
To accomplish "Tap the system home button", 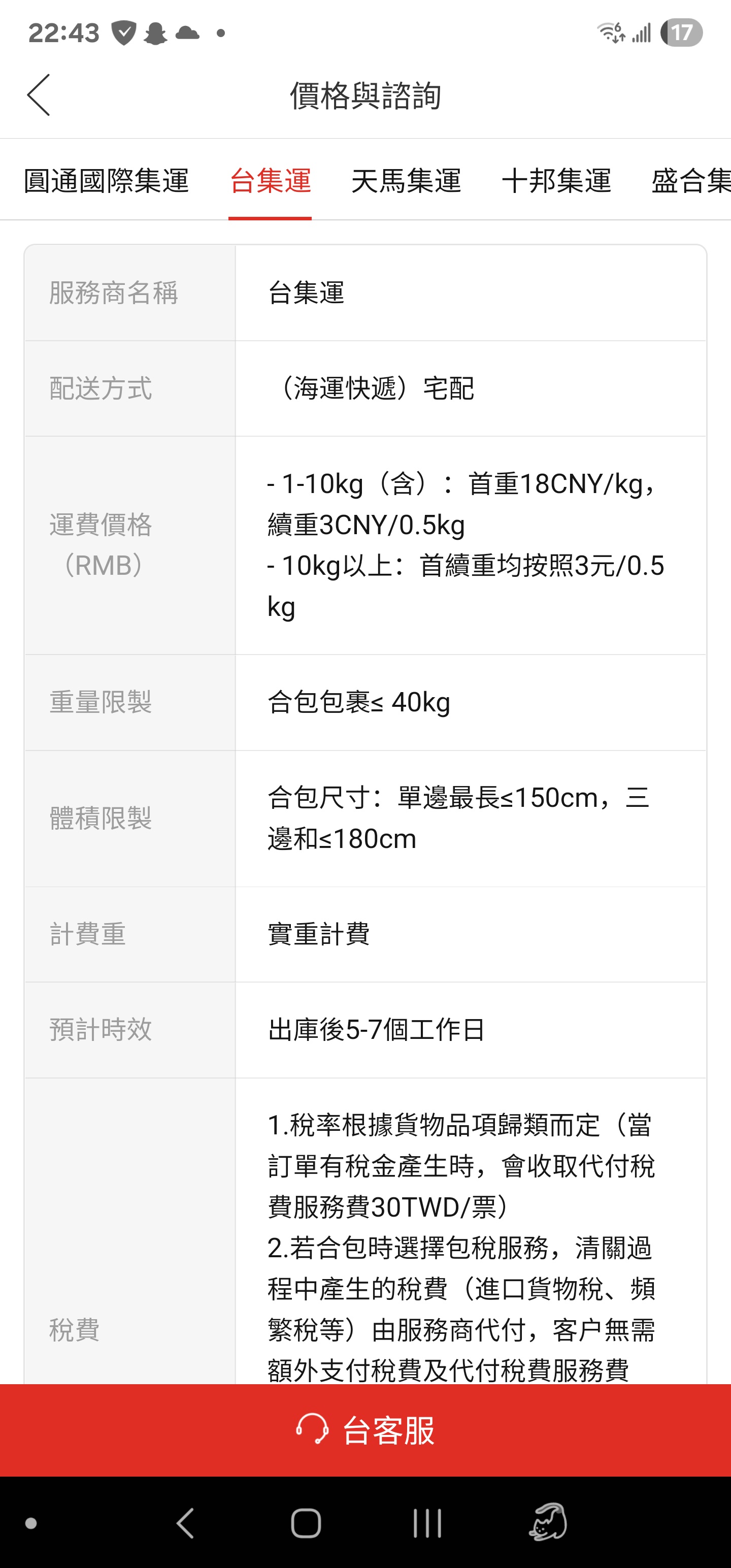I will tap(306, 1523).
